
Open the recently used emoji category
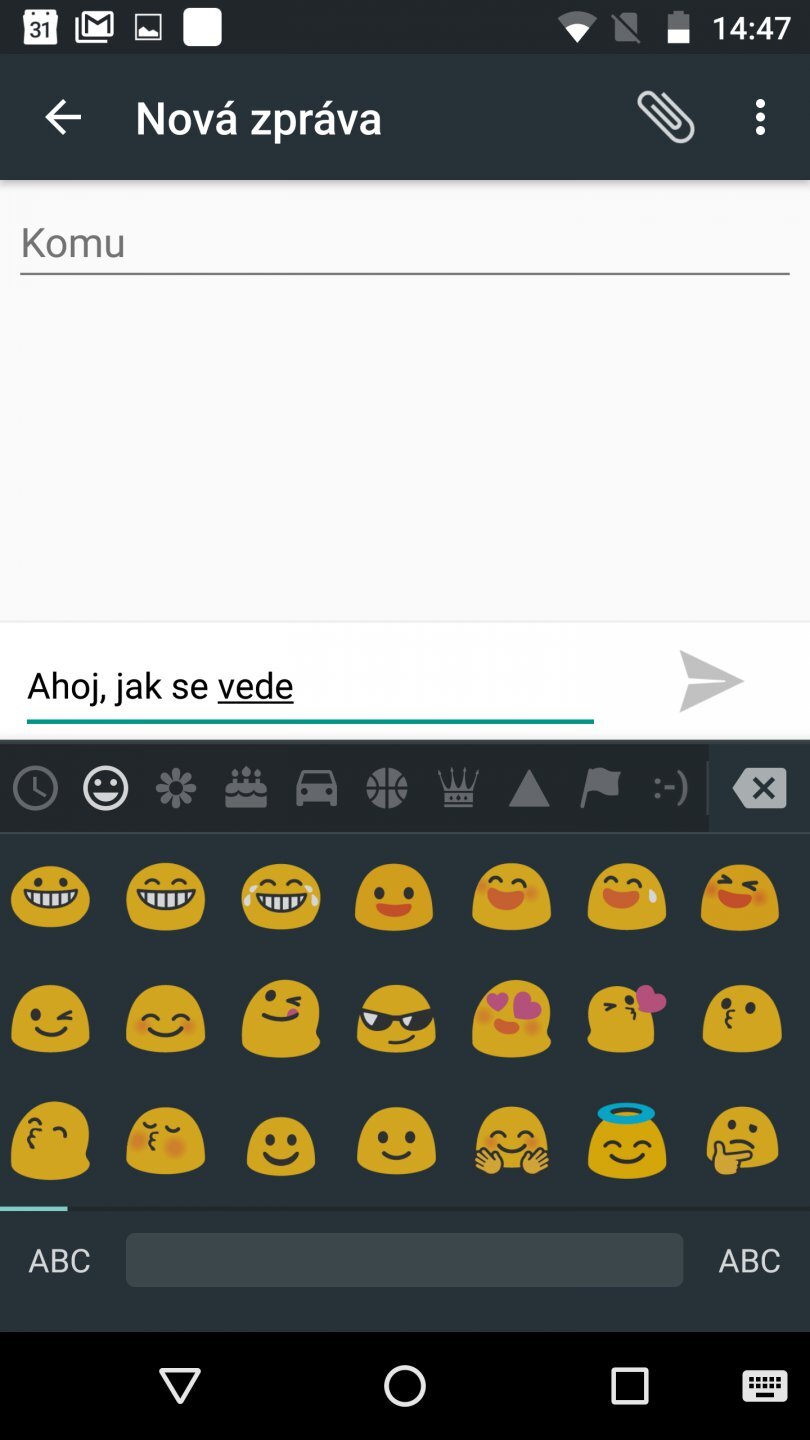click(35, 788)
